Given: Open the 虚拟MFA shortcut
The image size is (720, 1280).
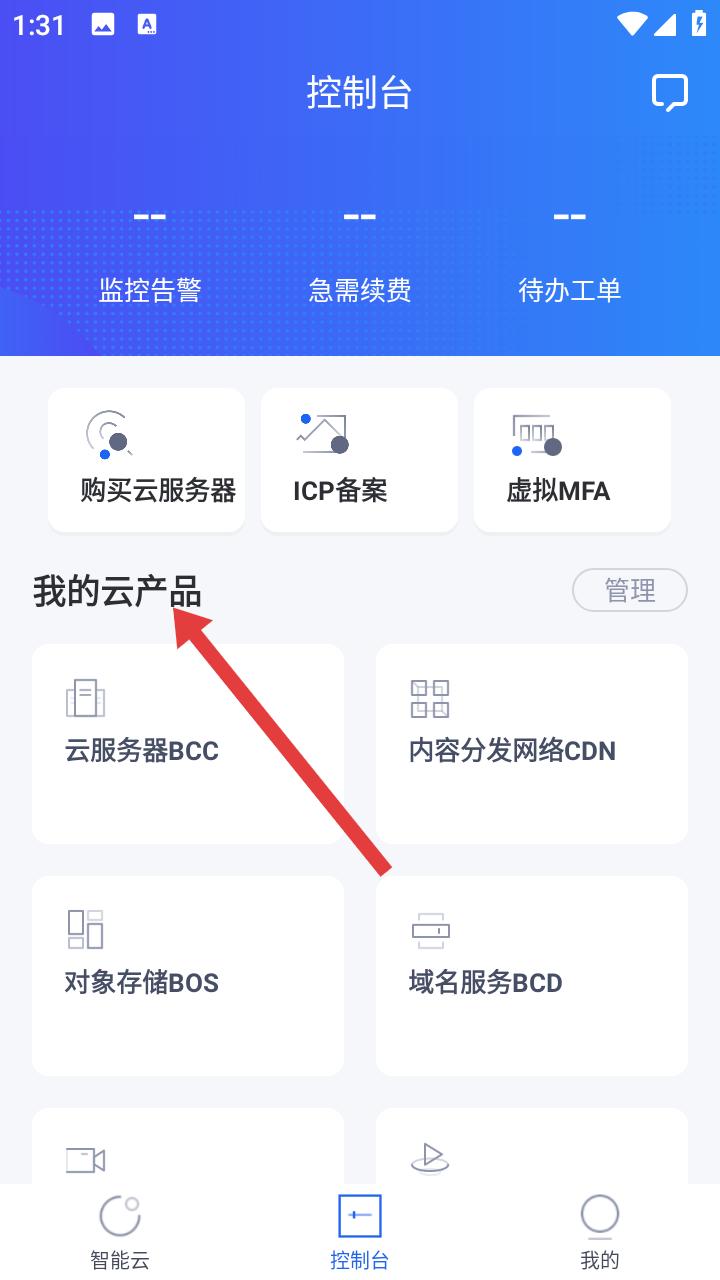Looking at the screenshot, I should pyautogui.click(x=572, y=460).
